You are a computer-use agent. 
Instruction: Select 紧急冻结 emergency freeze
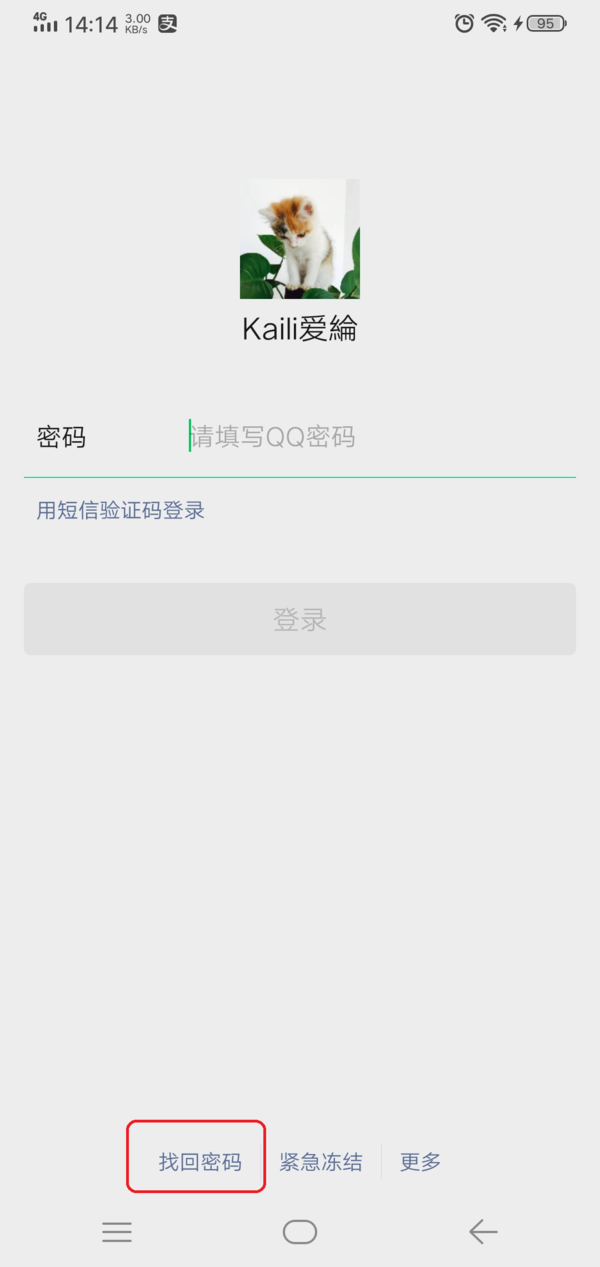pyautogui.click(x=321, y=1162)
